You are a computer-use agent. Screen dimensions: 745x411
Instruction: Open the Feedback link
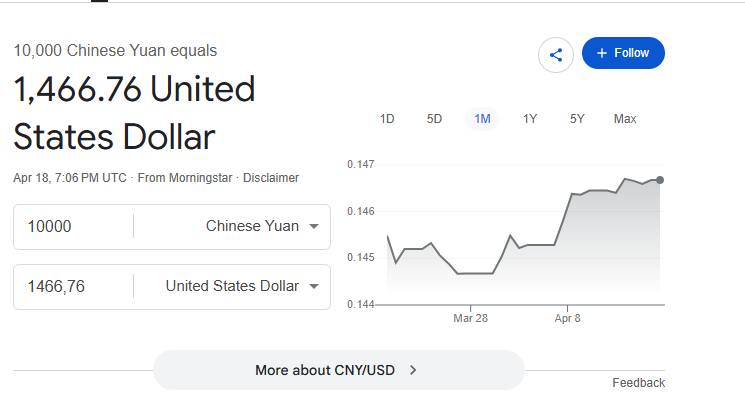(638, 383)
